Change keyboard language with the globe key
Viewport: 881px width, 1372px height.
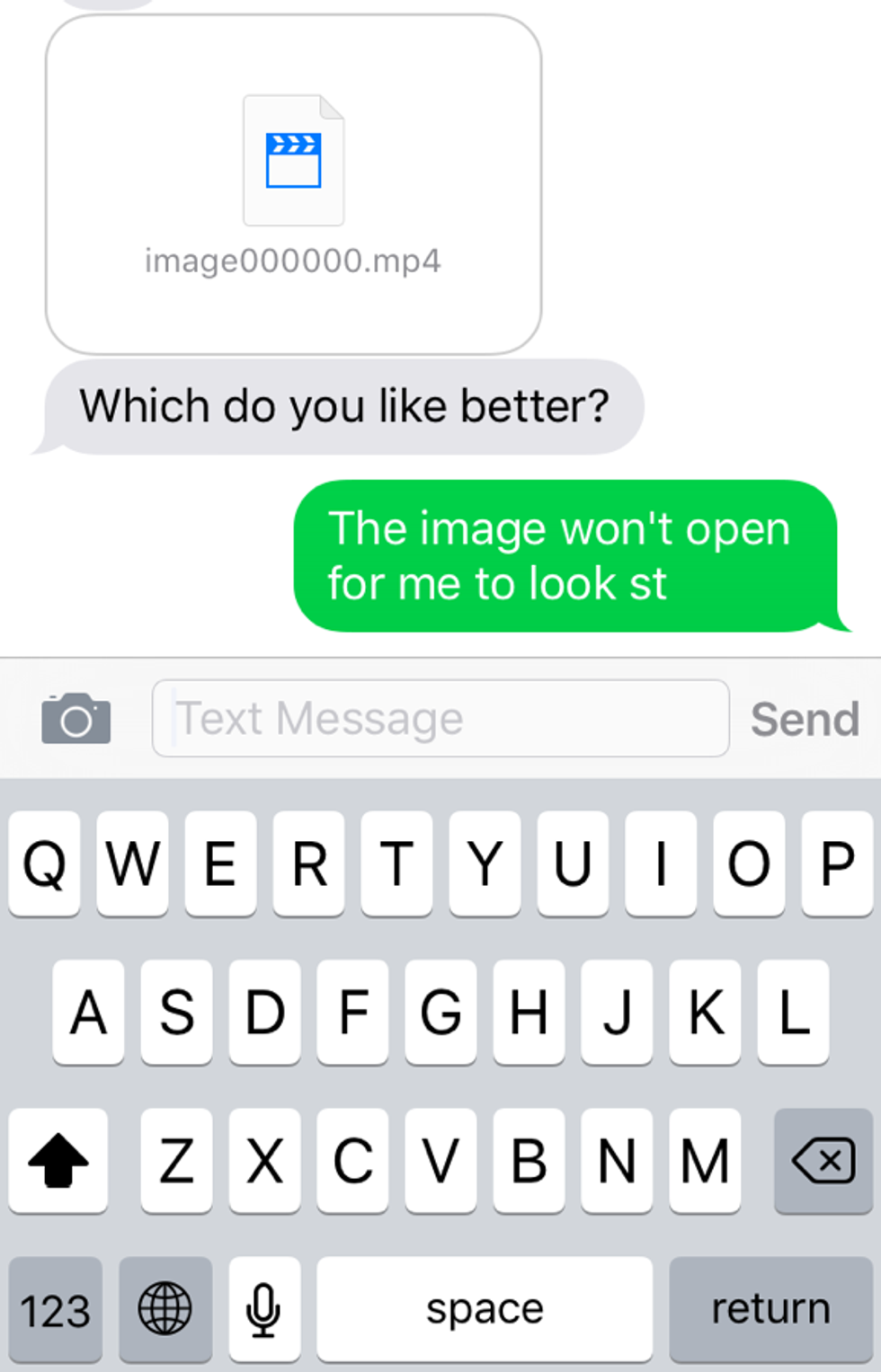[165, 1309]
